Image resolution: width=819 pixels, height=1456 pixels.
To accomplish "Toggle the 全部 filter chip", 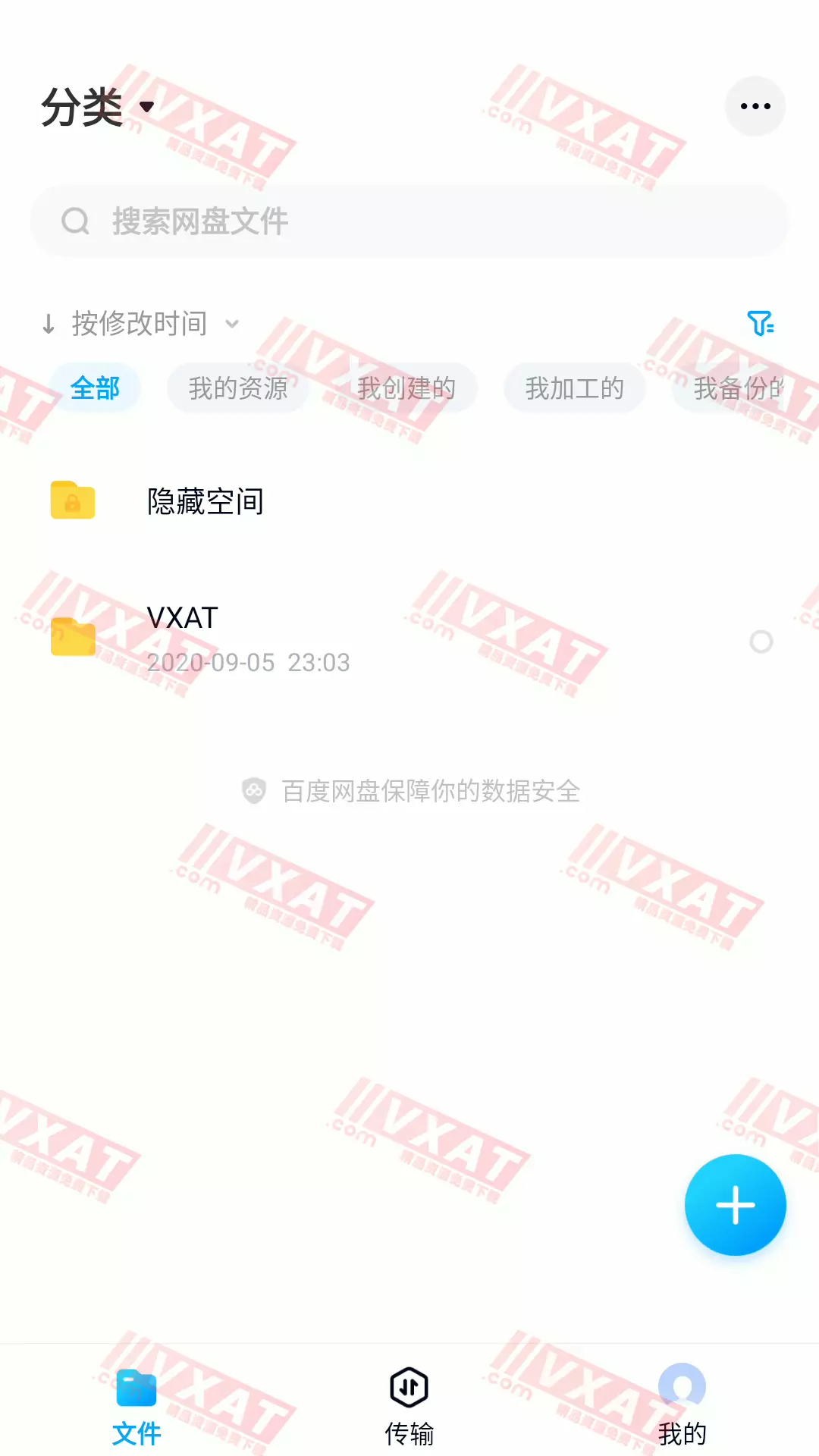I will [x=95, y=388].
